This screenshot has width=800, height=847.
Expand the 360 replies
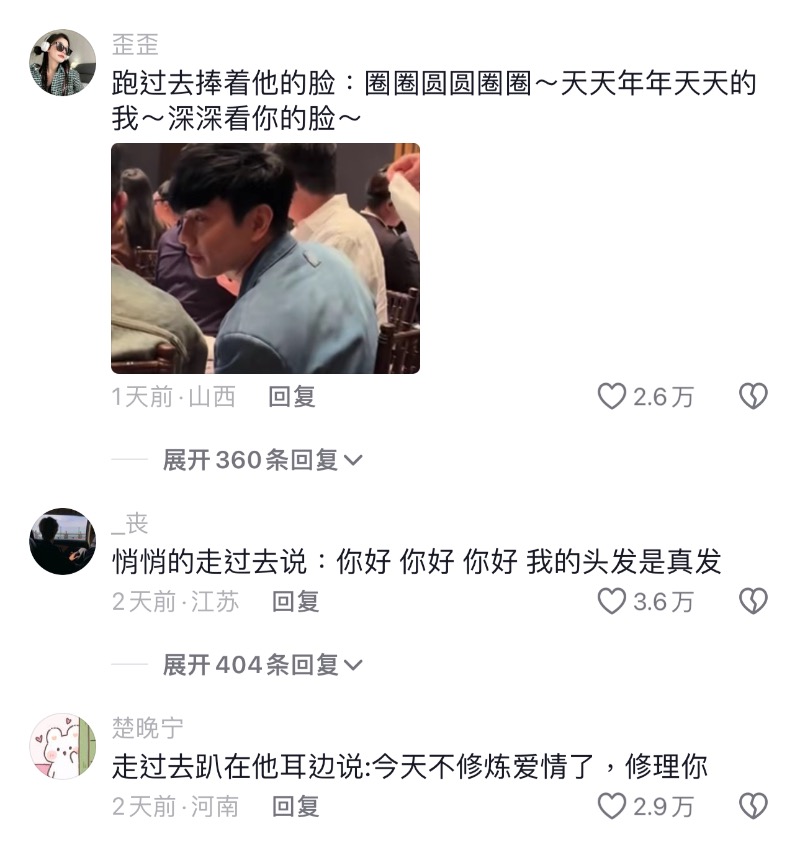[262, 460]
